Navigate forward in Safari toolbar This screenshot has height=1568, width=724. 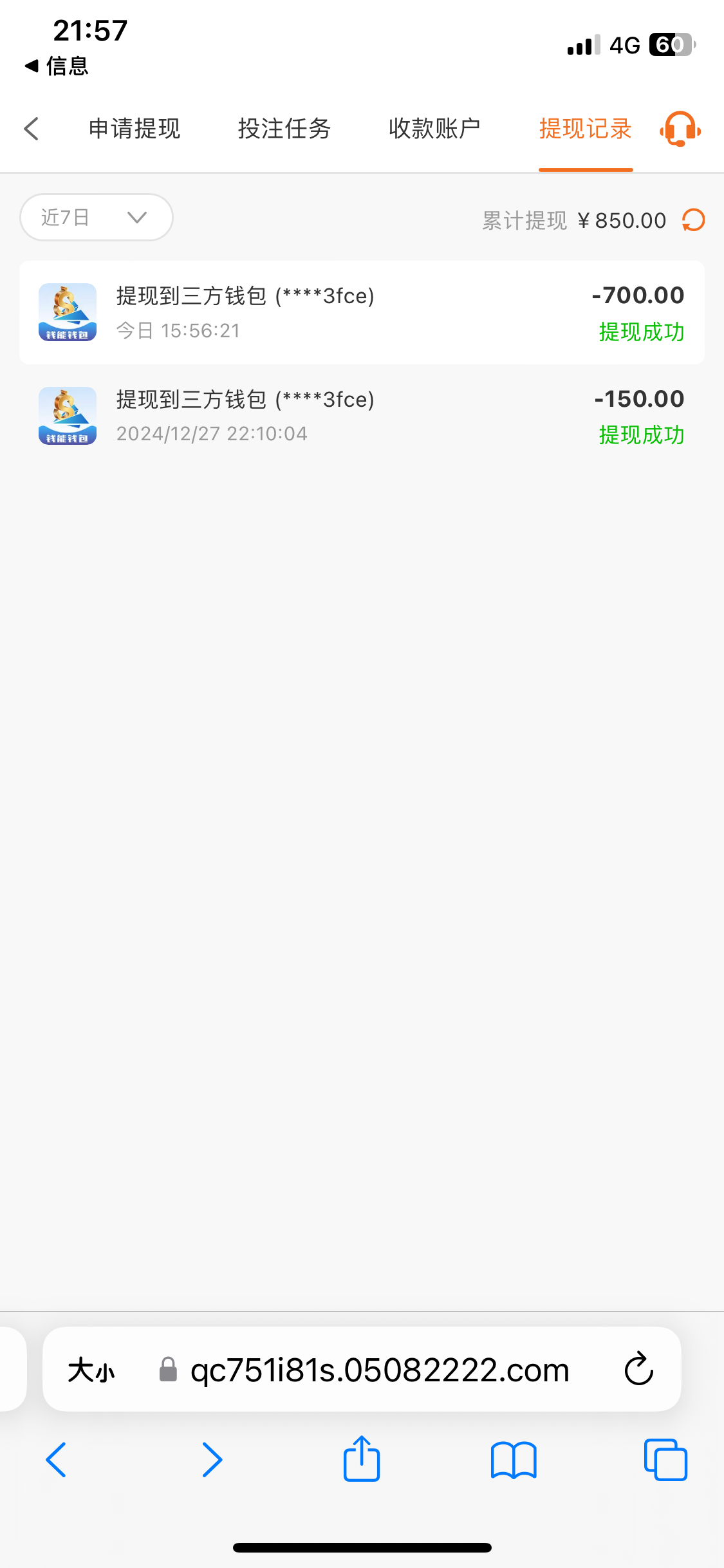click(x=212, y=1460)
